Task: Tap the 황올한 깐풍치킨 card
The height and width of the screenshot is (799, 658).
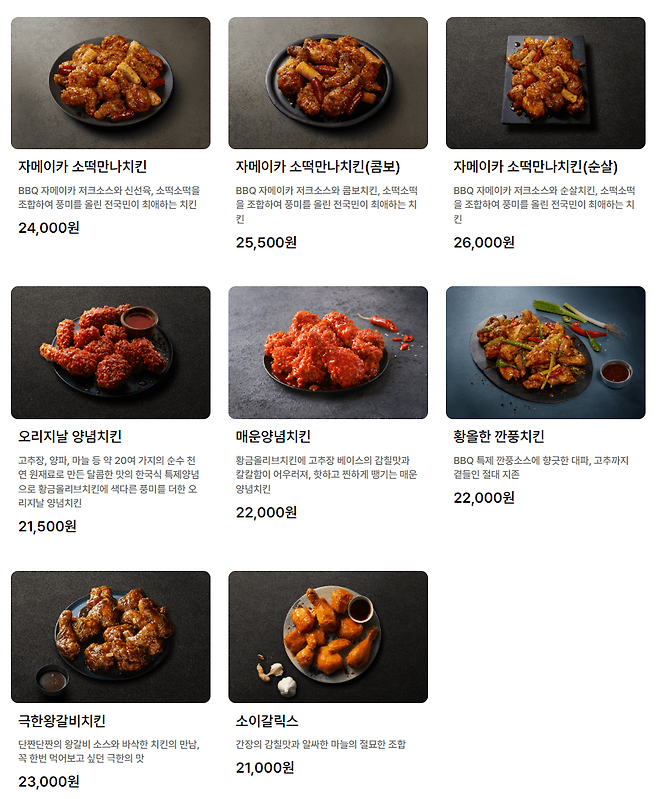Action: [545, 352]
